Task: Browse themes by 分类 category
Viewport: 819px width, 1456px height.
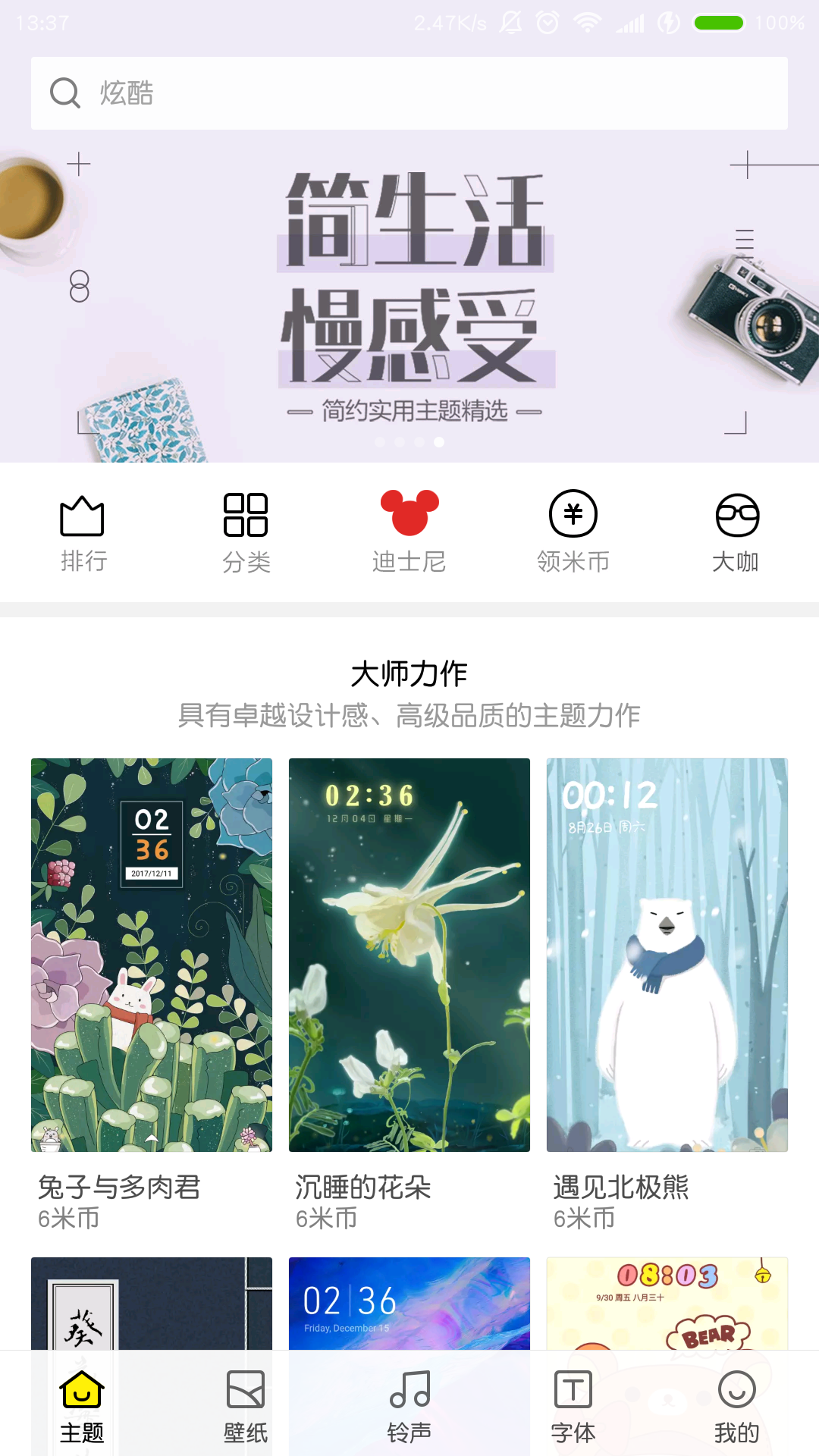Action: [246, 532]
